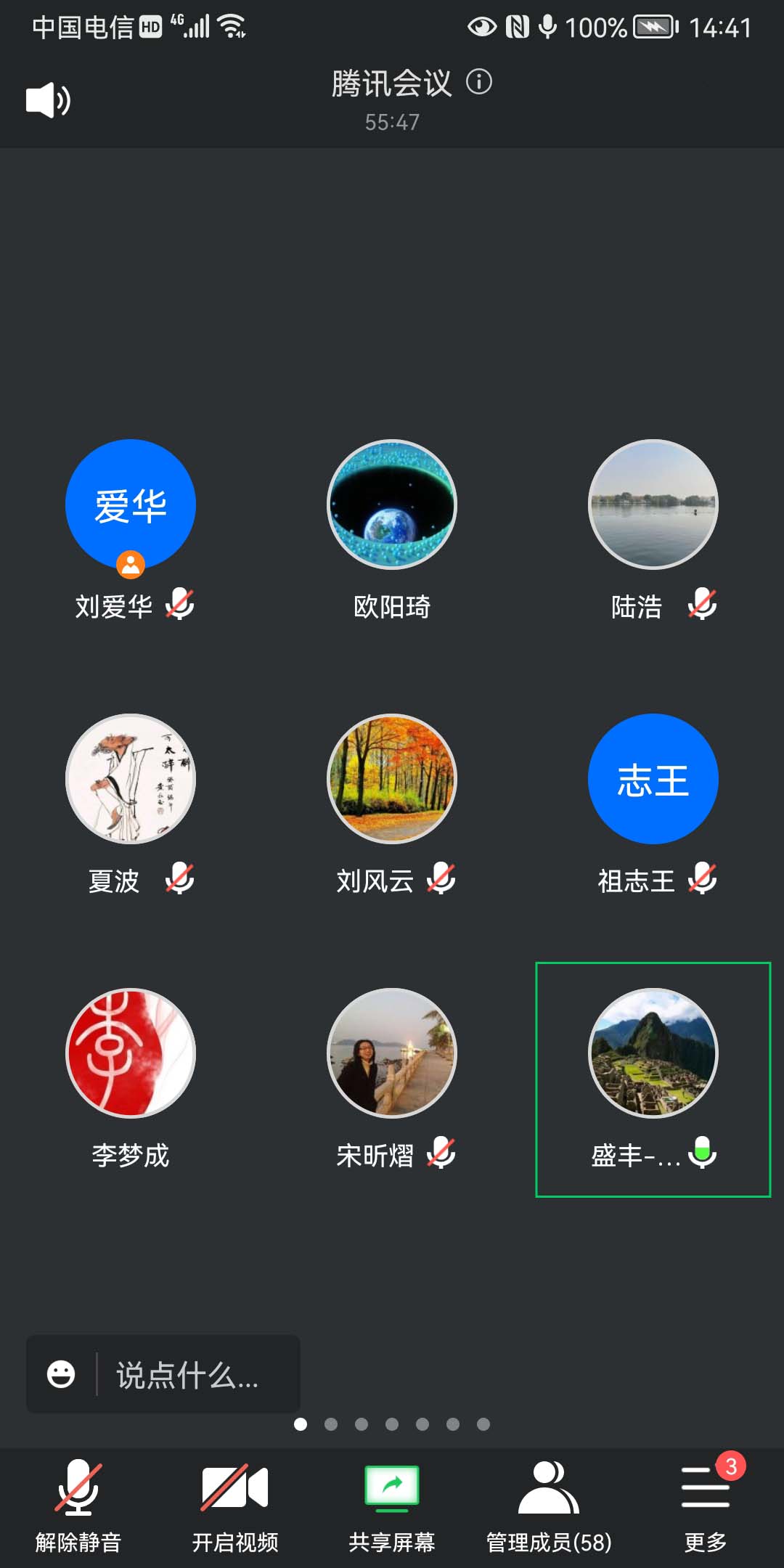Screen dimensions: 784x1568
Task: Select the speaking participant 盛丰
Action: tap(653, 1054)
